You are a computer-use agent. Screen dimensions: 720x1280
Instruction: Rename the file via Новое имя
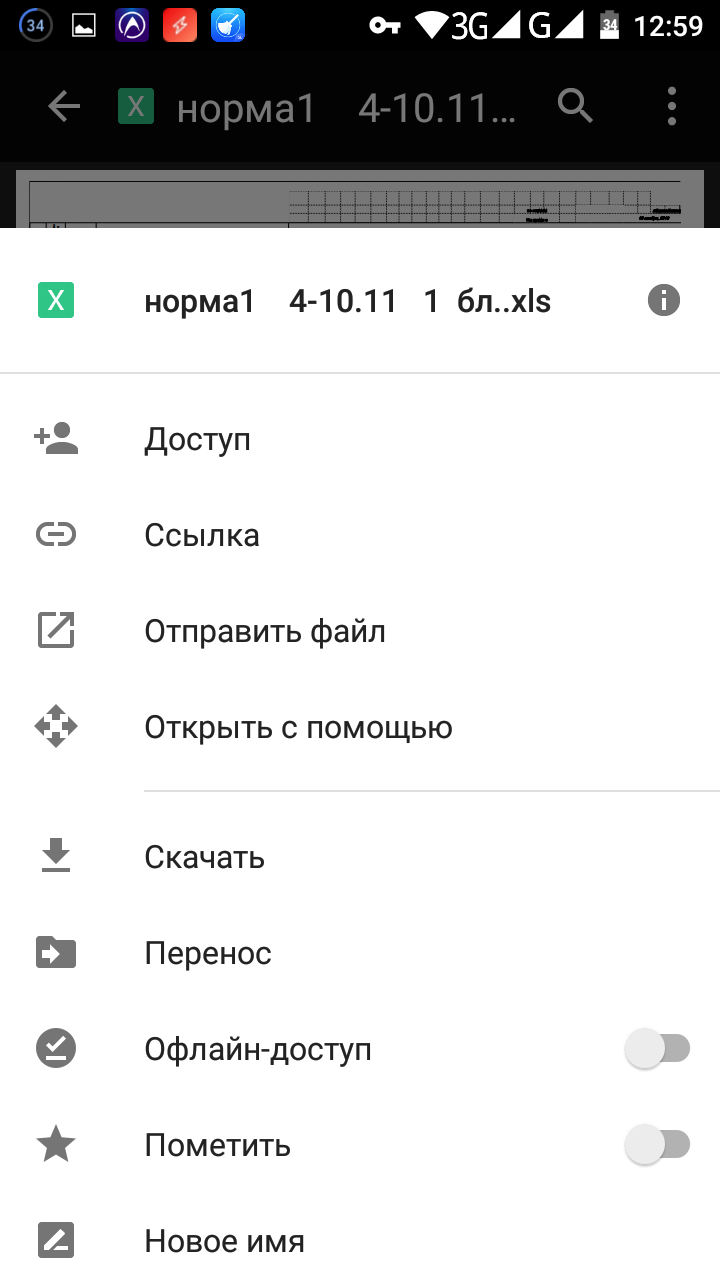click(x=225, y=1242)
